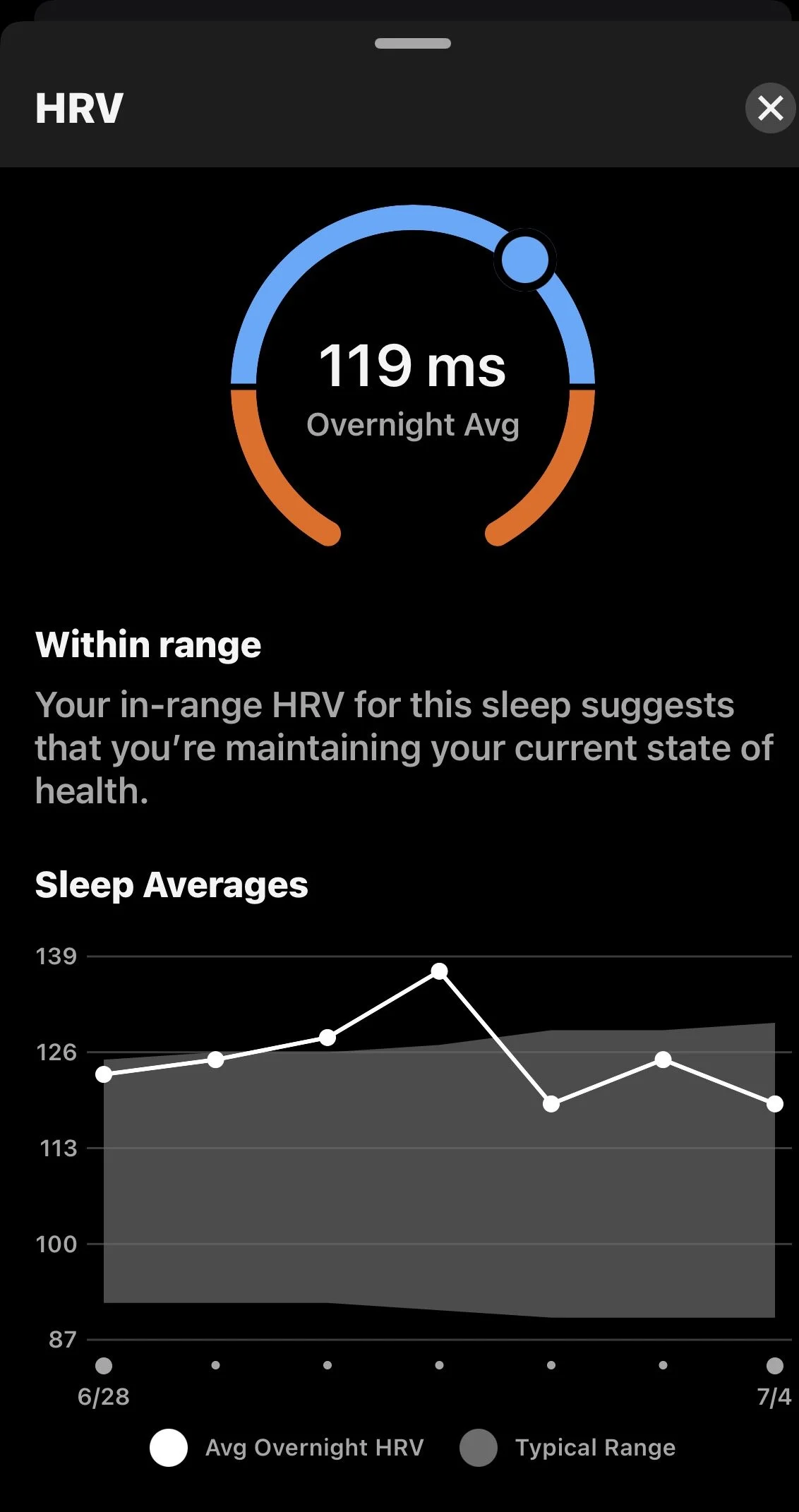Viewport: 799px width, 1512px height.
Task: Select the peak HRV point near 139
Action: [x=439, y=971]
